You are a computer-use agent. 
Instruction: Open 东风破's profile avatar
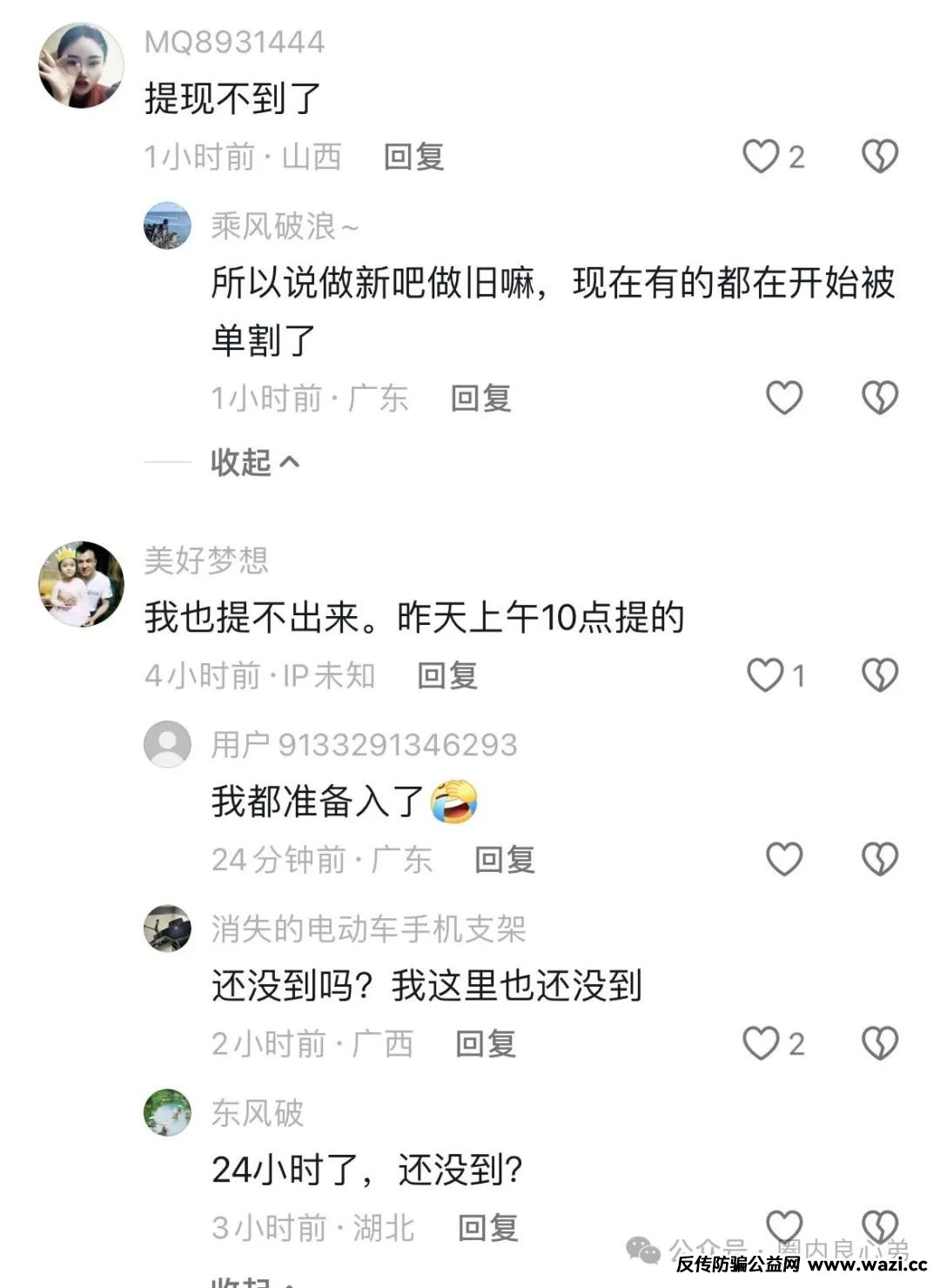click(167, 1112)
